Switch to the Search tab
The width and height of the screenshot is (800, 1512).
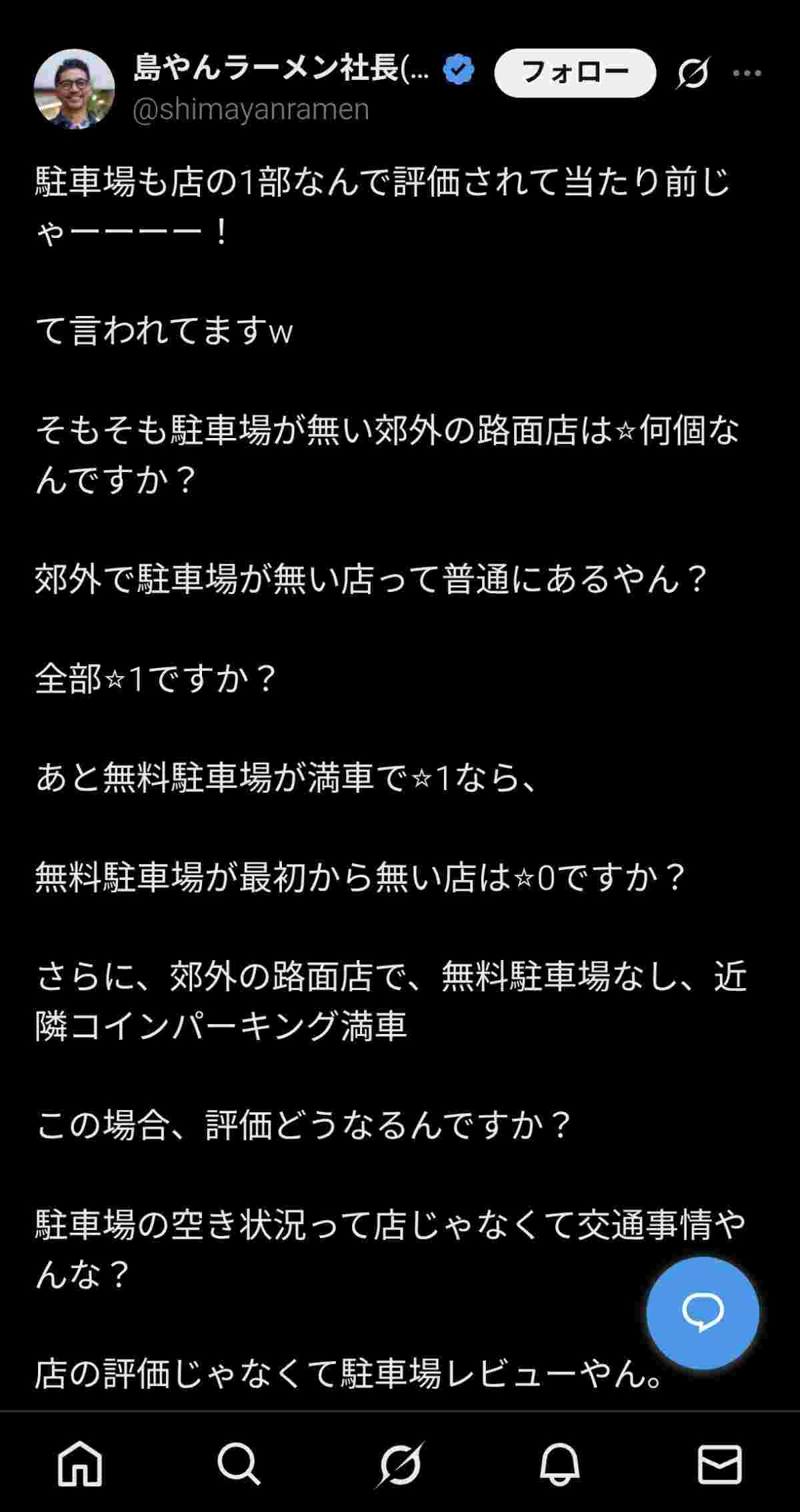239,1465
